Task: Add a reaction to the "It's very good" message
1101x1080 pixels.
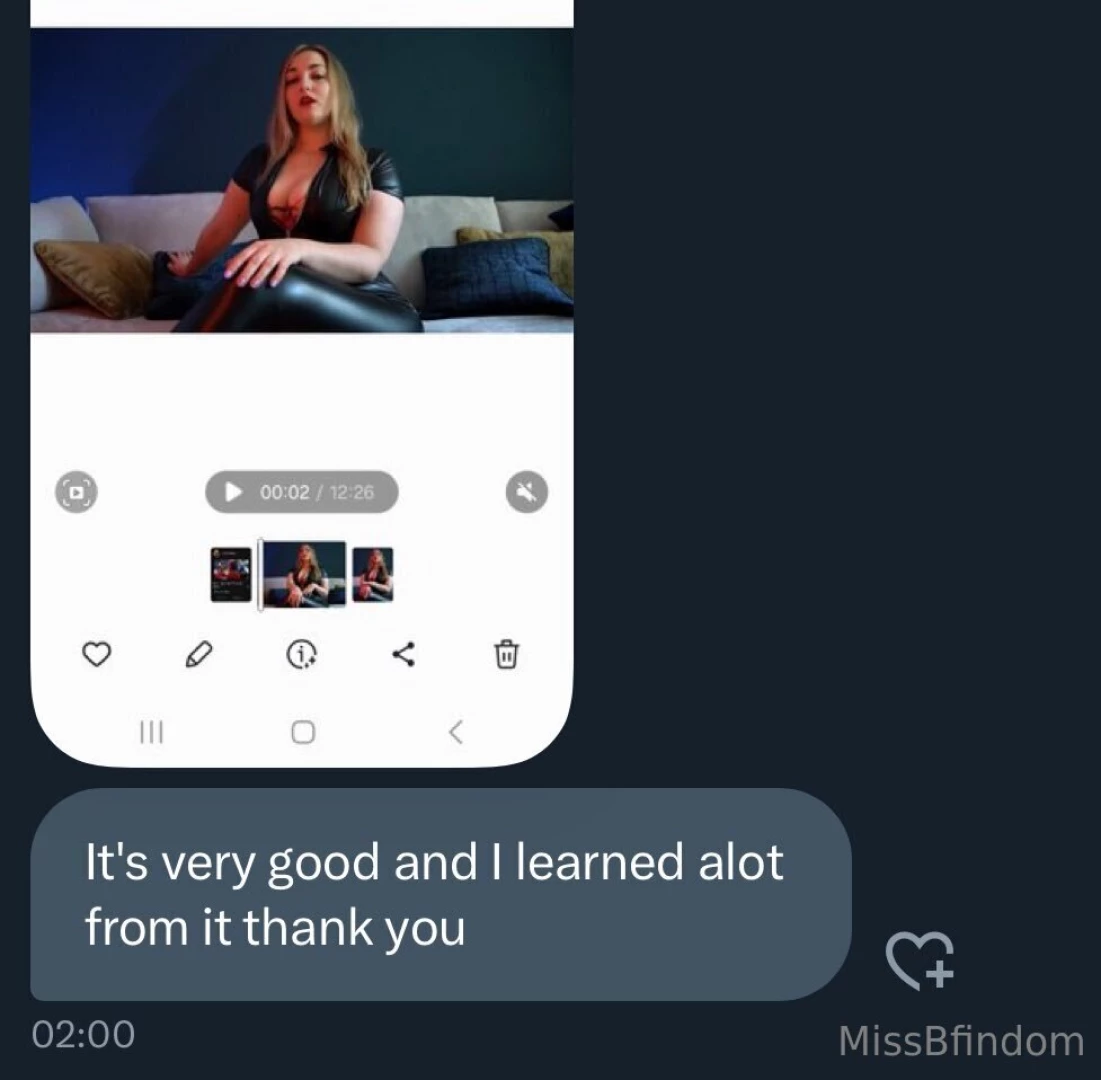Action: pos(920,959)
